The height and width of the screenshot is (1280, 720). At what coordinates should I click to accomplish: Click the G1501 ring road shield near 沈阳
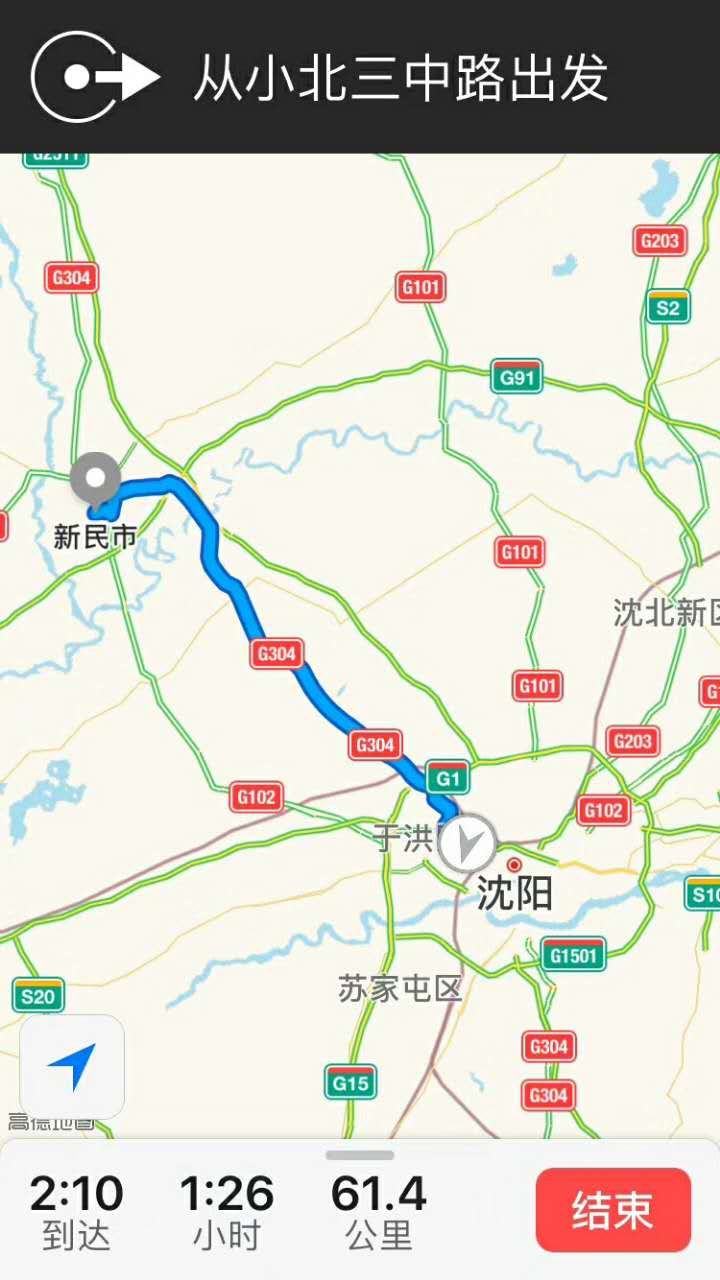tap(573, 957)
